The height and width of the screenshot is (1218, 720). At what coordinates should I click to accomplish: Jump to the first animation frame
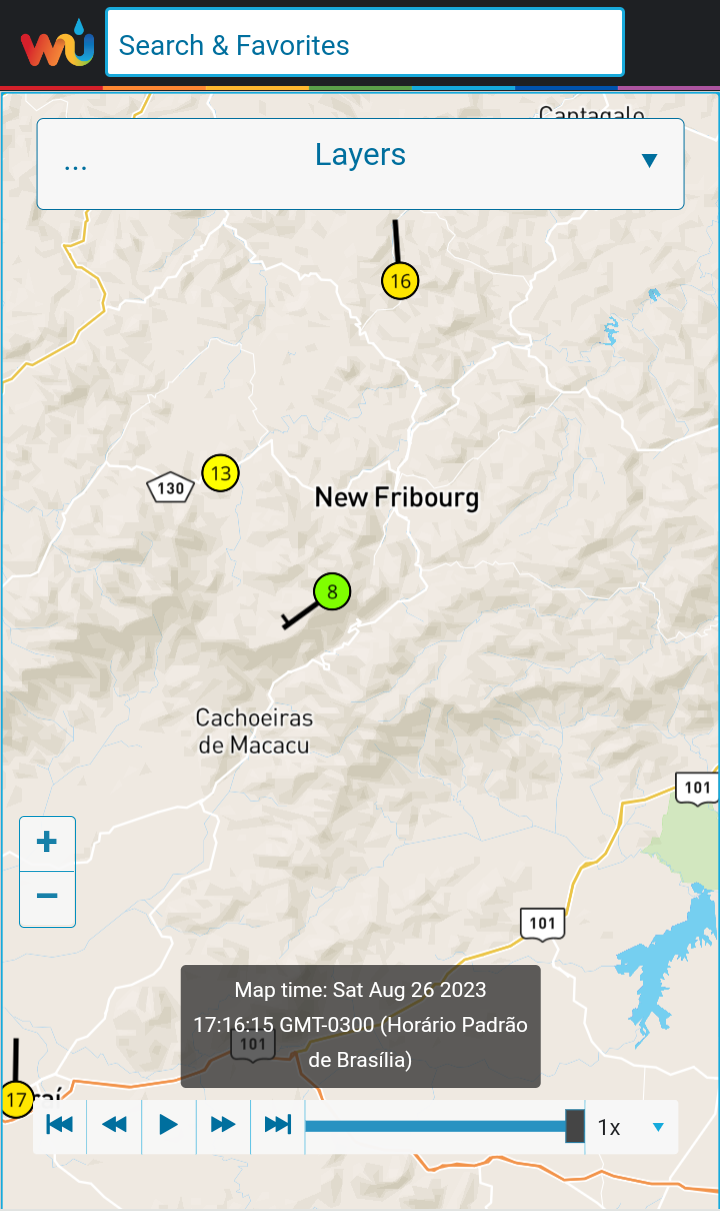coord(60,1126)
